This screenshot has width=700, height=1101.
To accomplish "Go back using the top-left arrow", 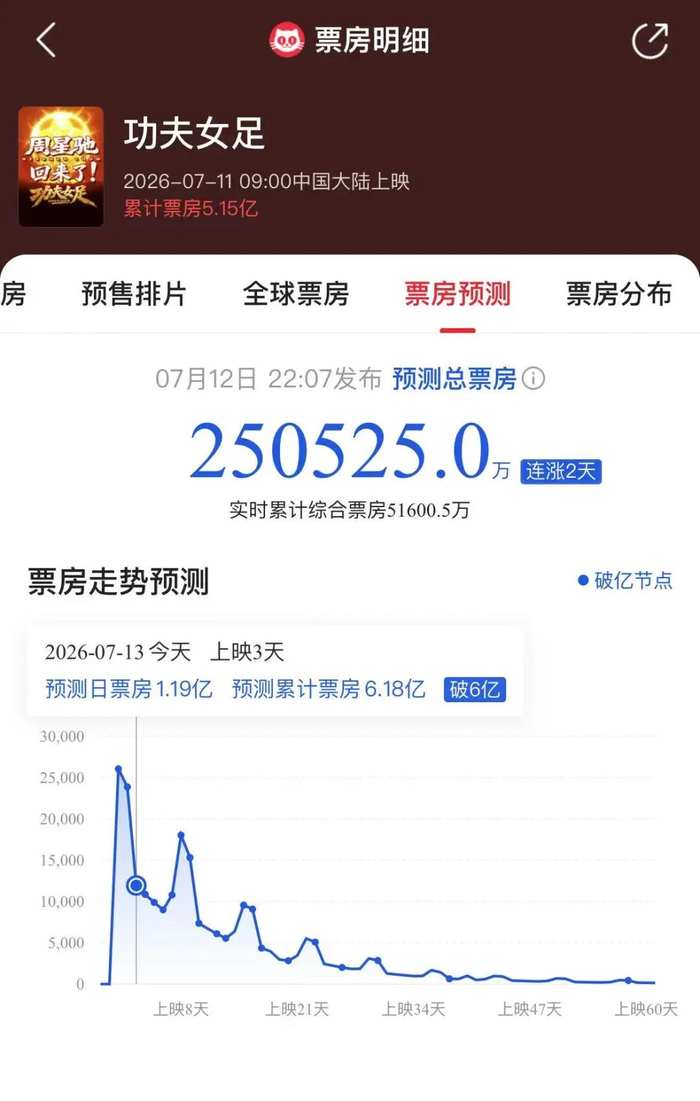I will [46, 40].
